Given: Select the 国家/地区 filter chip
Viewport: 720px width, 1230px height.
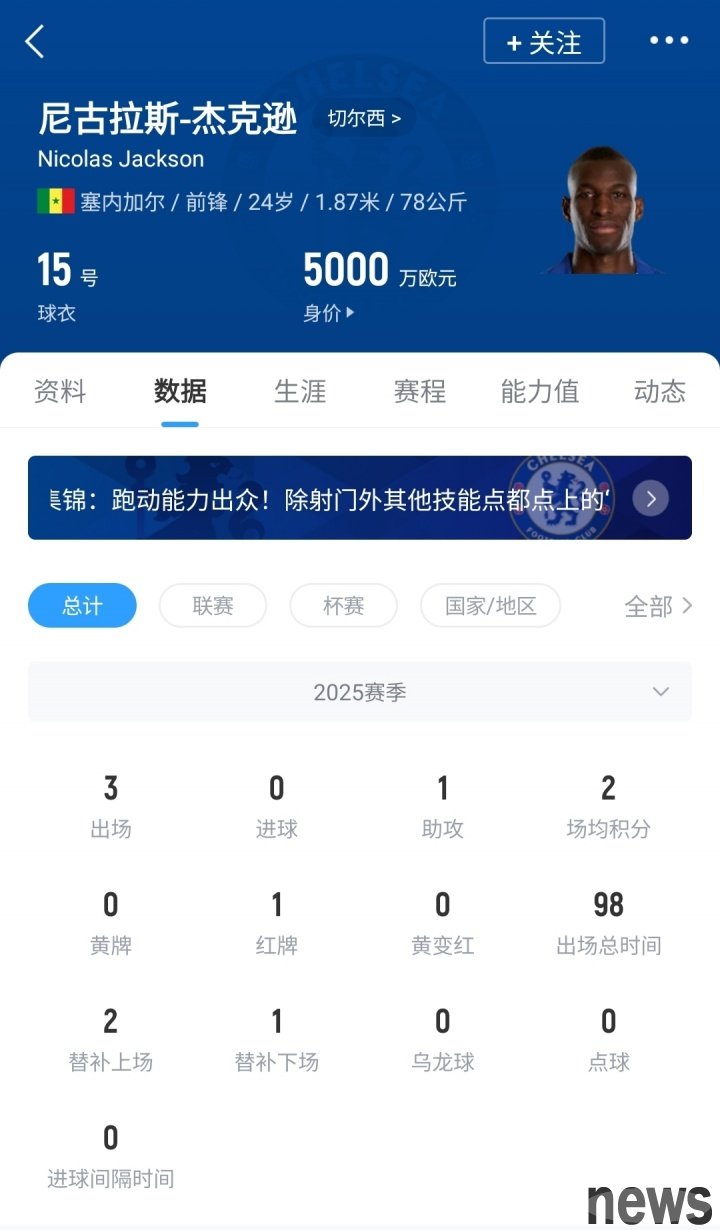Looking at the screenshot, I should (490, 606).
